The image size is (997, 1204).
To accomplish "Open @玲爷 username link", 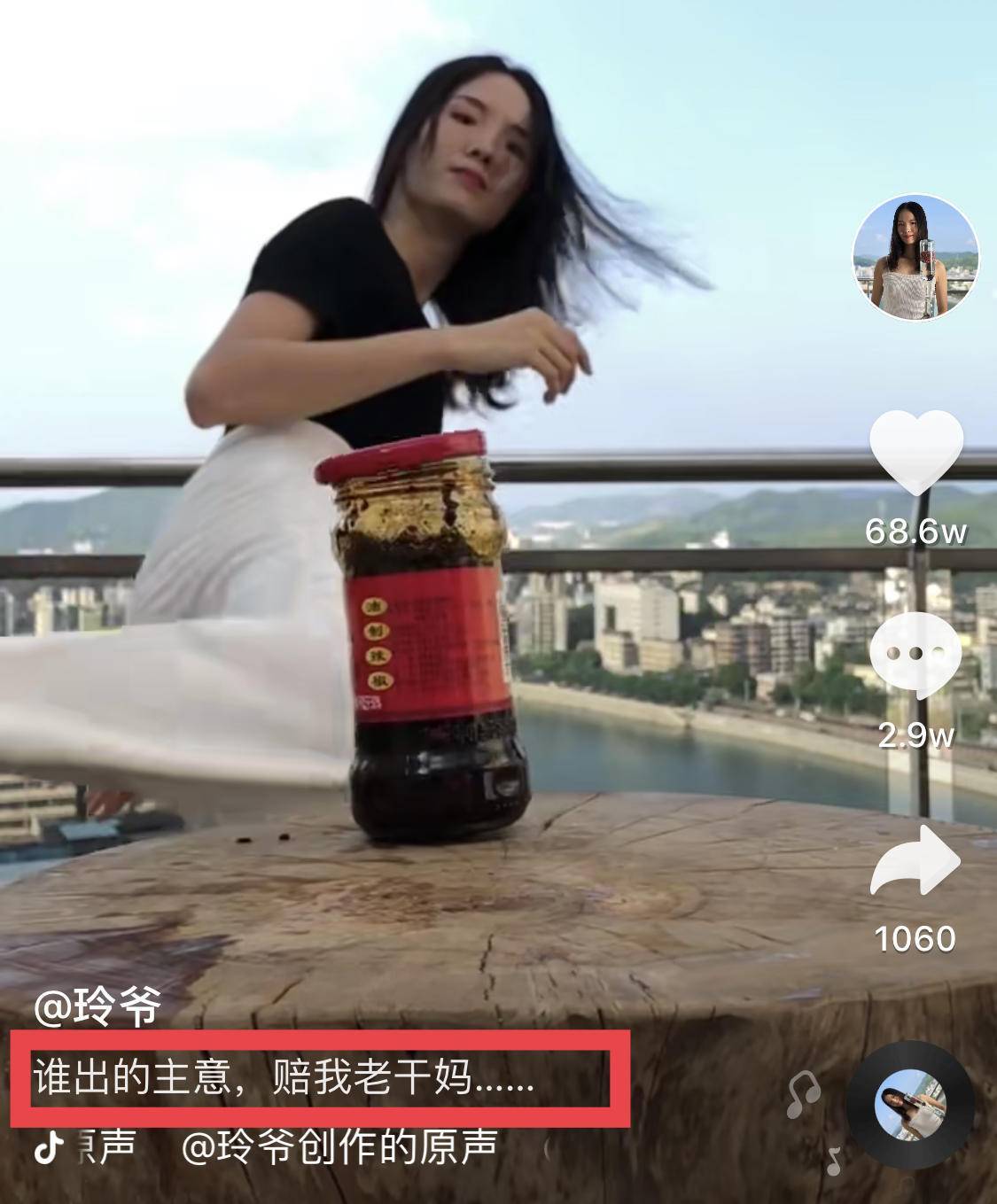I will pyautogui.click(x=97, y=1006).
